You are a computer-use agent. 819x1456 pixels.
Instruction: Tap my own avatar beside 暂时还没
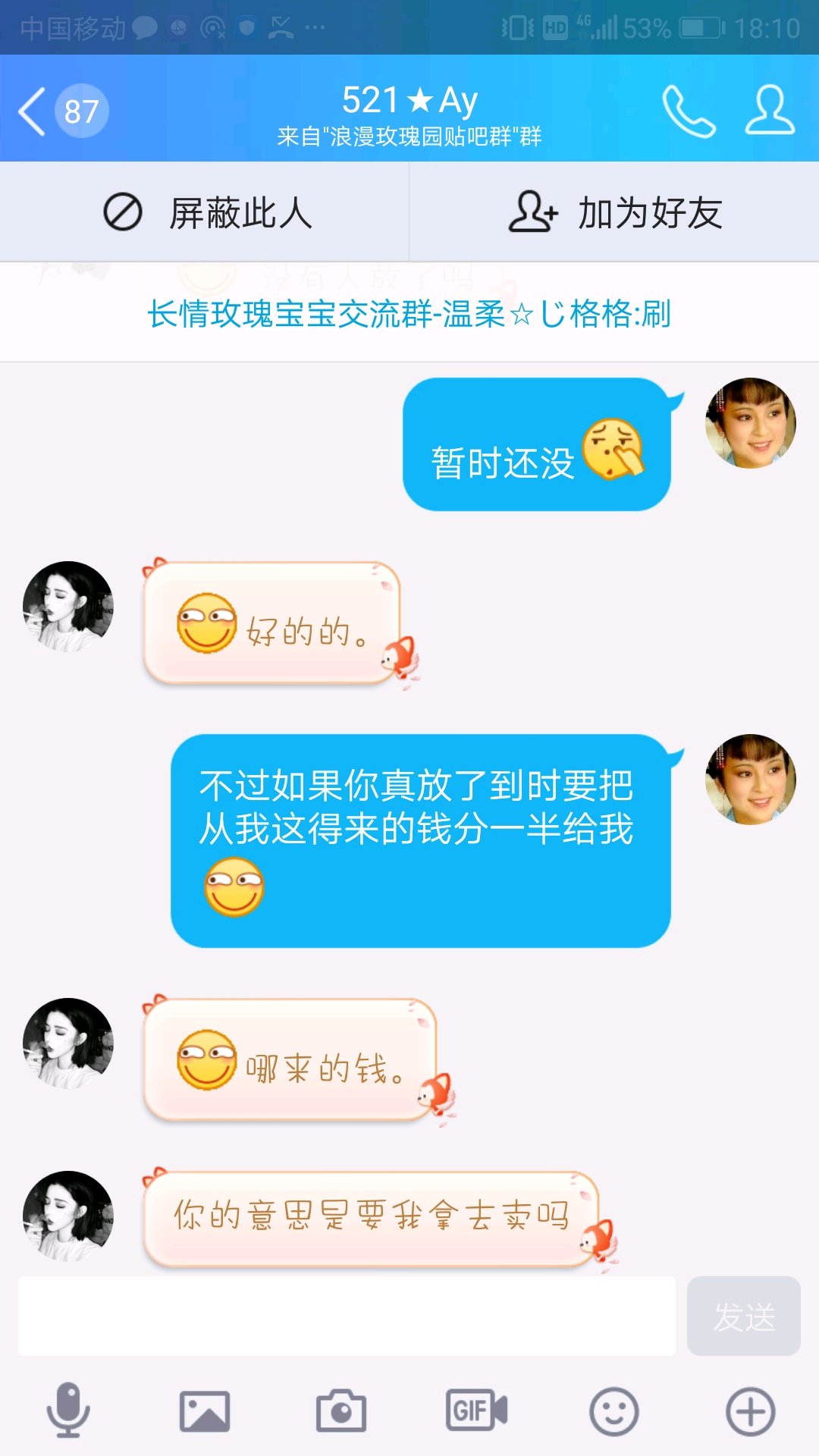[750, 423]
